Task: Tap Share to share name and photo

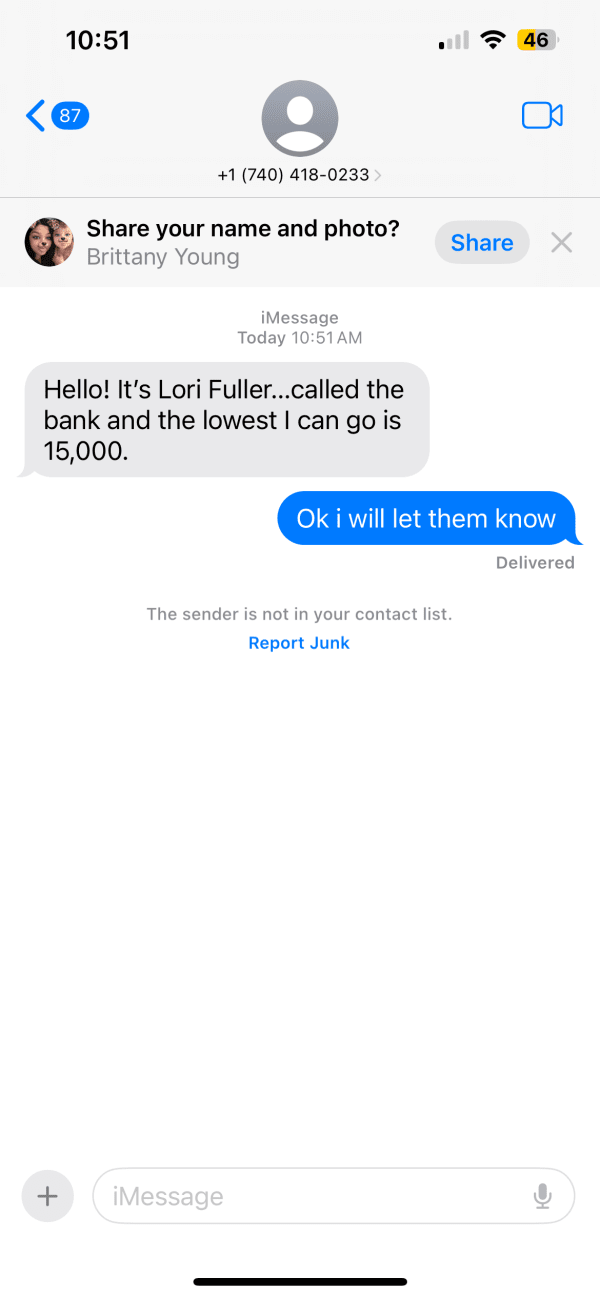Action: click(482, 242)
